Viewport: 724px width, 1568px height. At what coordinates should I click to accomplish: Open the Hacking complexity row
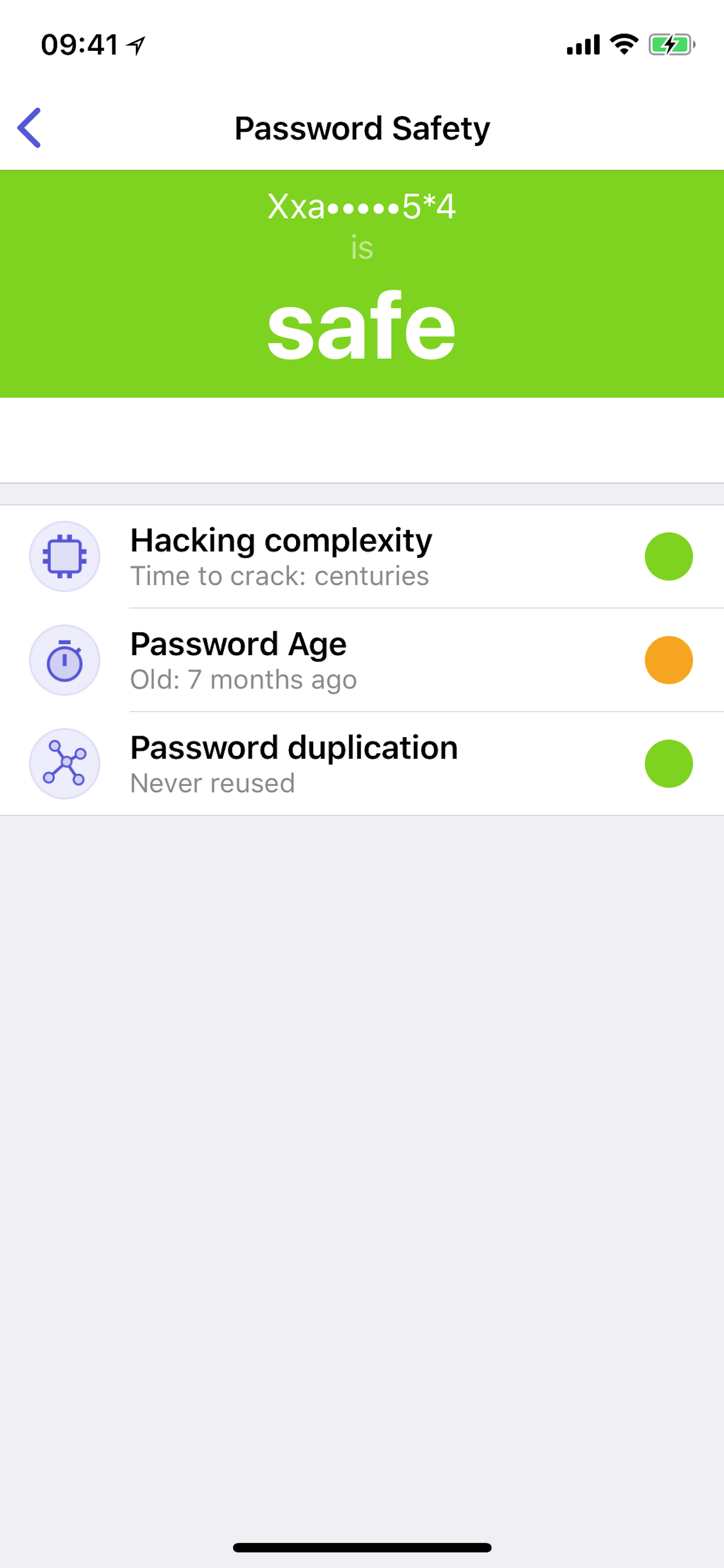[362, 556]
